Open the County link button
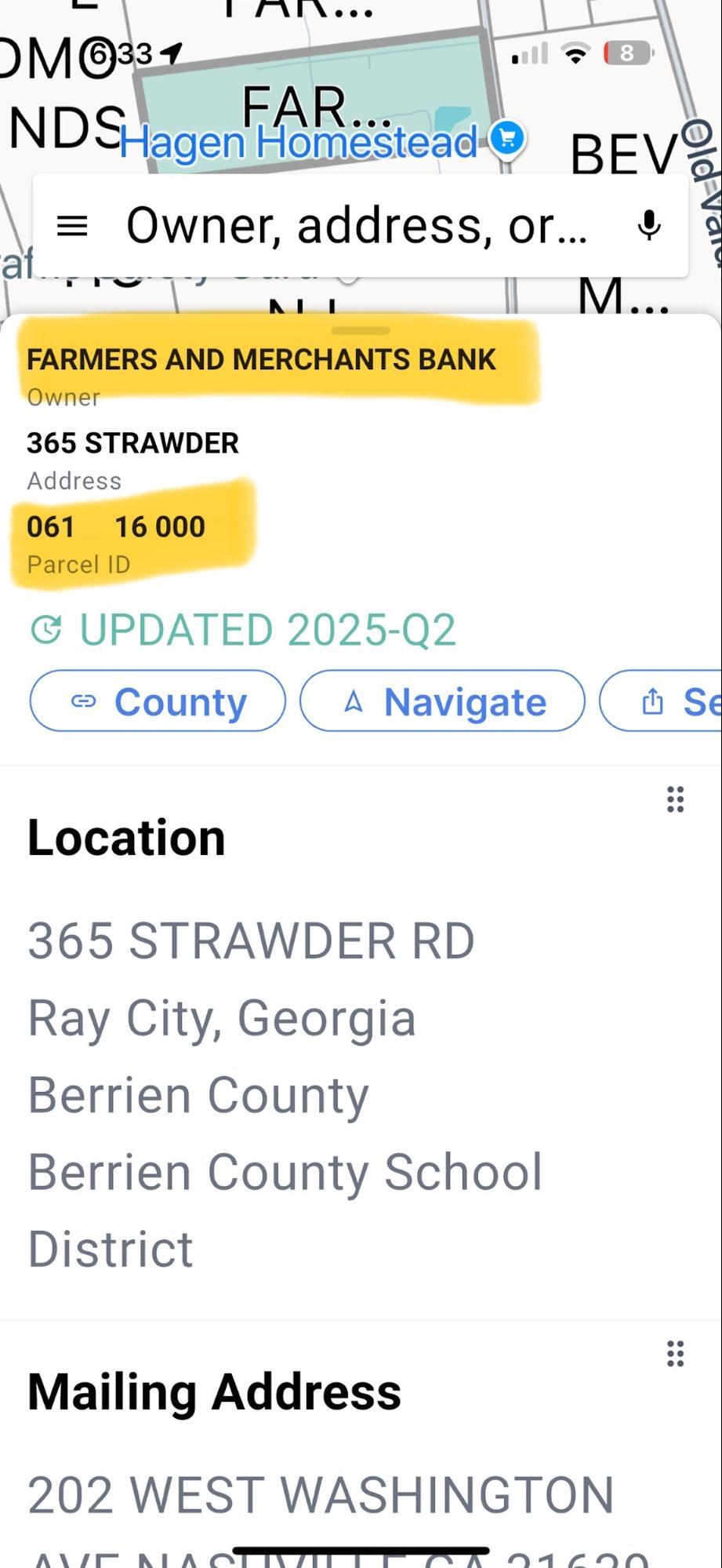Viewport: 722px width, 1568px height. pyautogui.click(x=158, y=701)
